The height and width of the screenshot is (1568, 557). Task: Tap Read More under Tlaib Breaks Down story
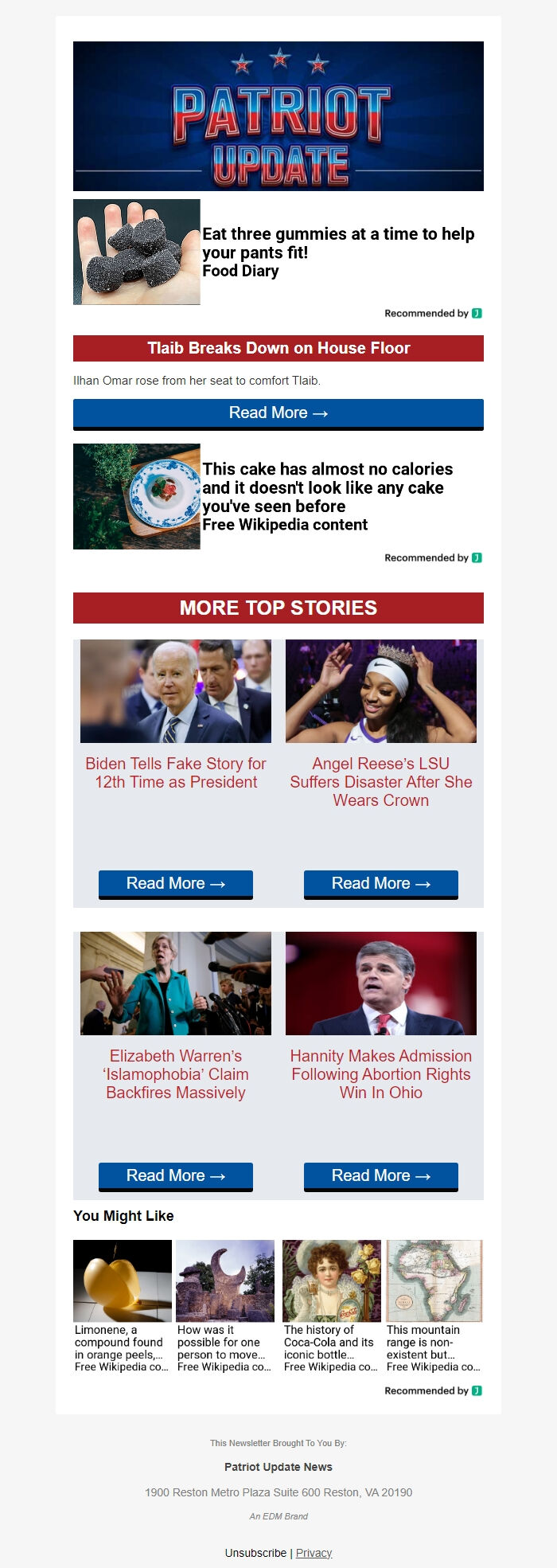click(x=278, y=413)
